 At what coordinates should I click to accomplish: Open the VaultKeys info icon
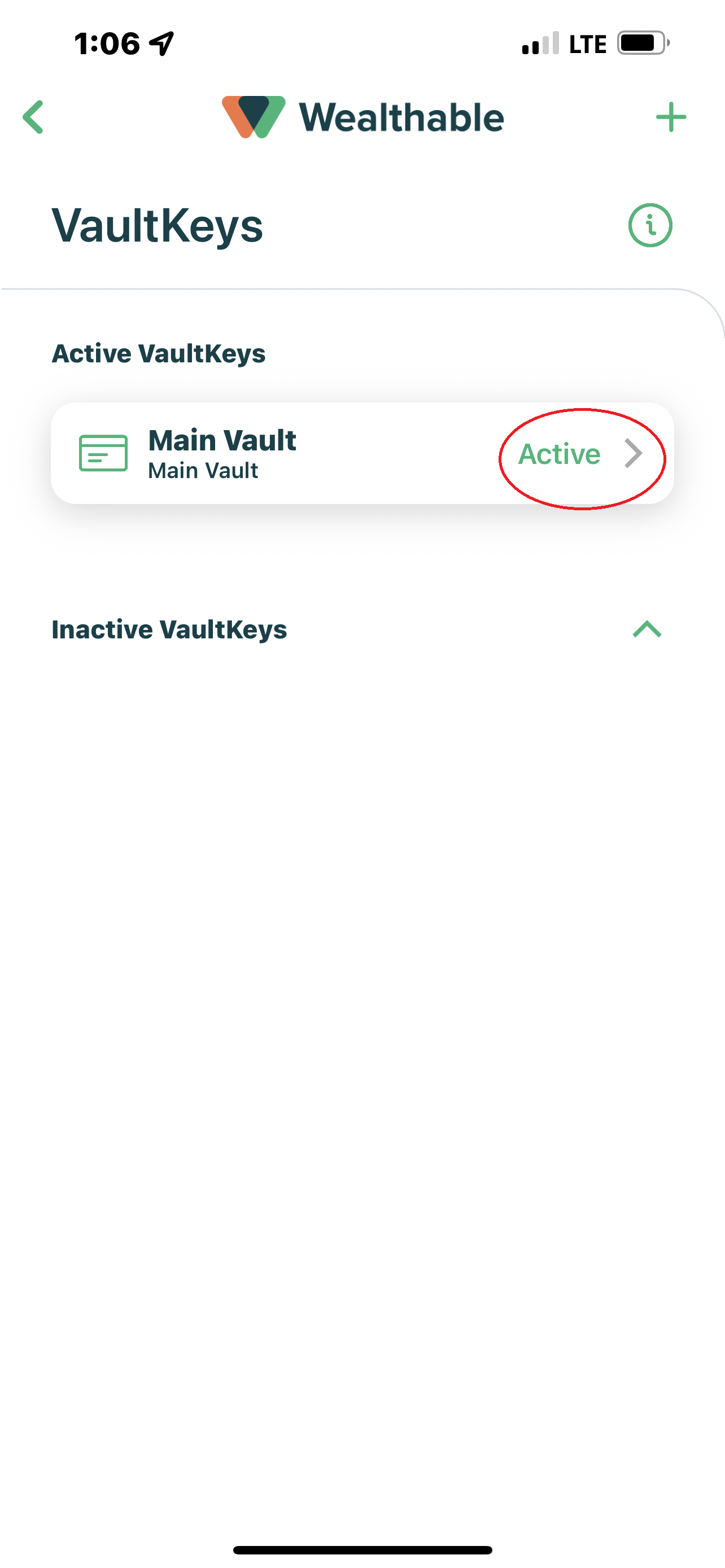650,225
